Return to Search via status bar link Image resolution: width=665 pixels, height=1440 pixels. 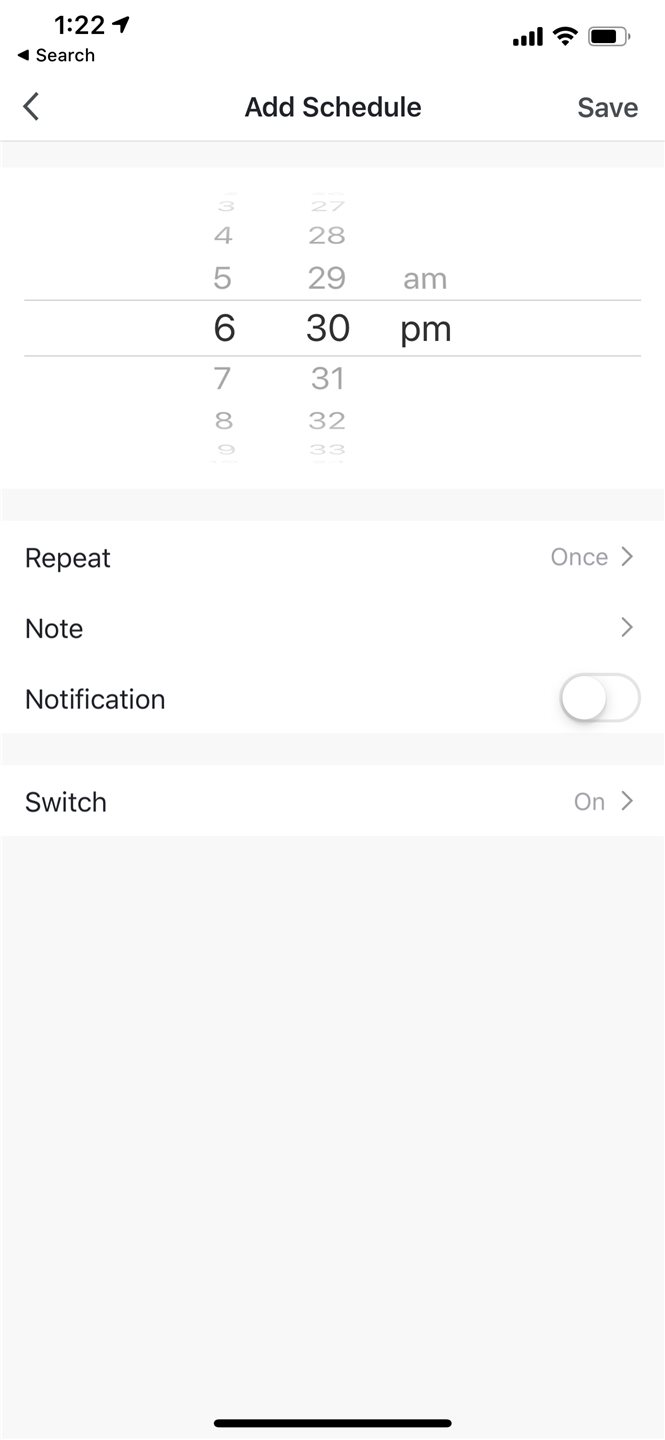pyautogui.click(x=56, y=55)
